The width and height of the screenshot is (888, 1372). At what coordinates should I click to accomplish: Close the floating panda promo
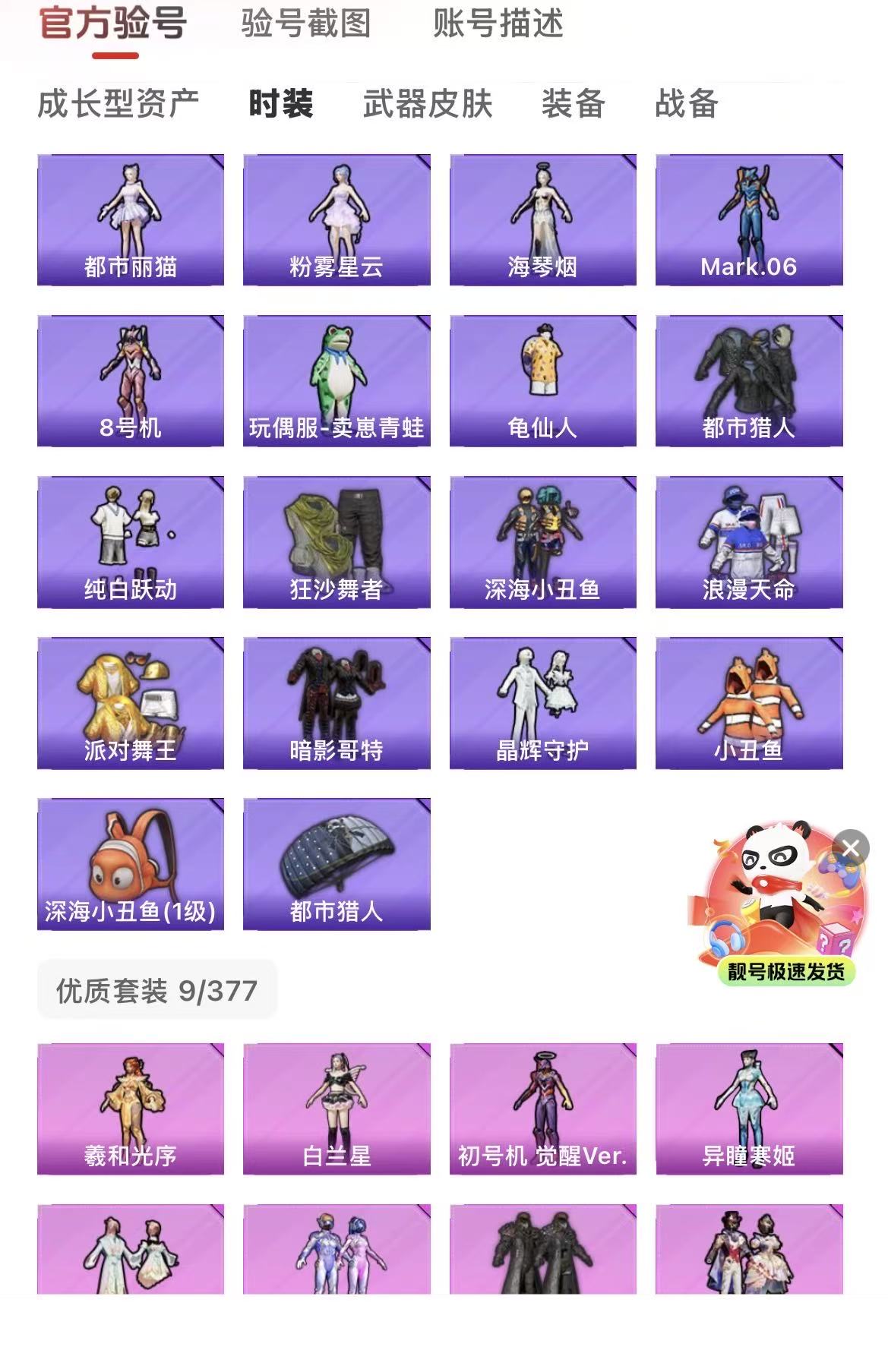click(x=851, y=847)
